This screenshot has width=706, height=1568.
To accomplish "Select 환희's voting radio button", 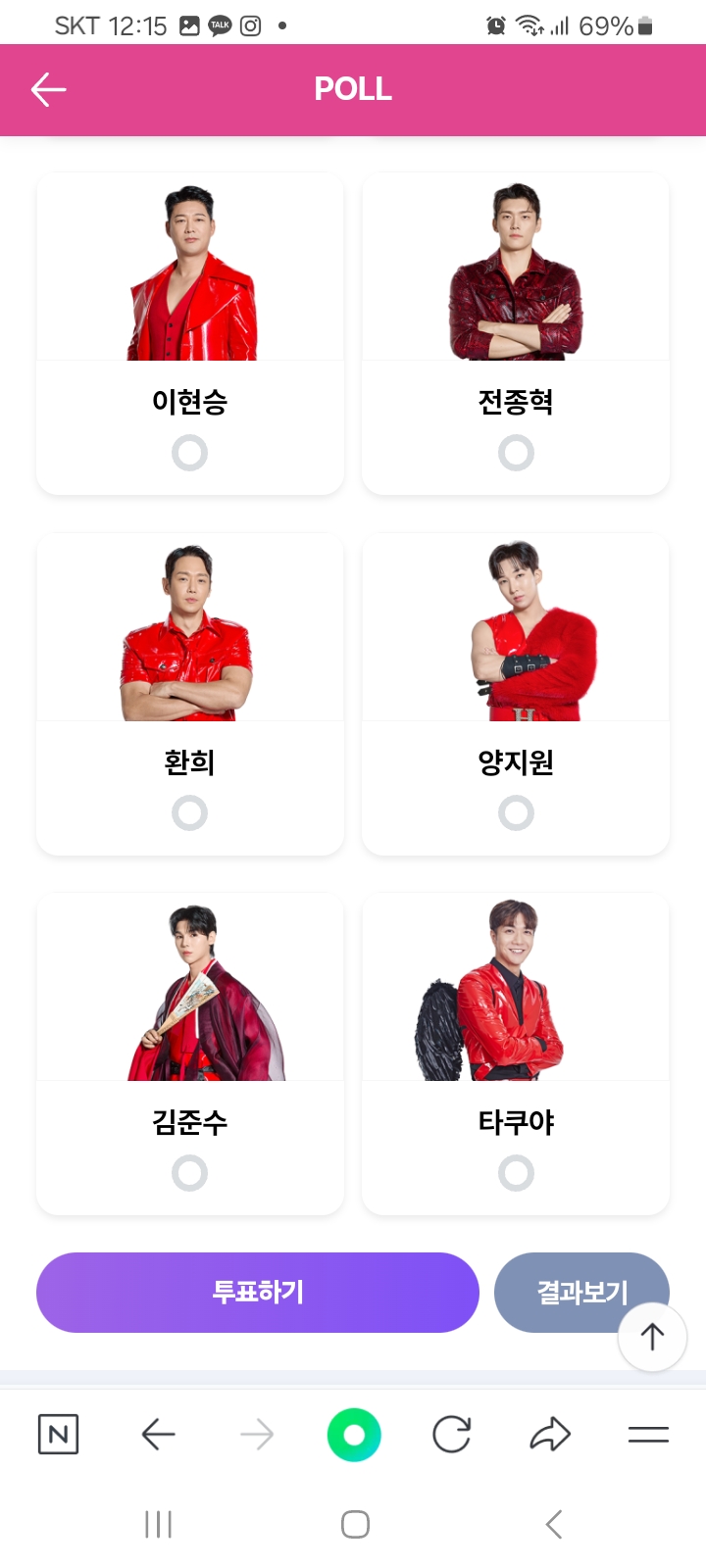I will 189,812.
